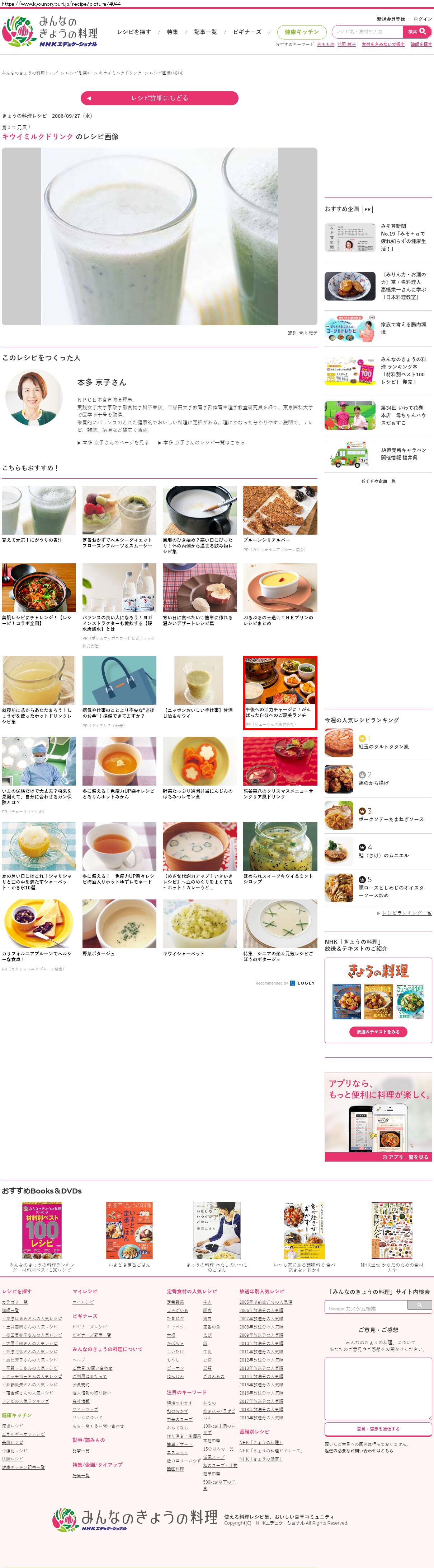
Task: View 本多 京子さんのページを見る link
Action: (x=115, y=442)
